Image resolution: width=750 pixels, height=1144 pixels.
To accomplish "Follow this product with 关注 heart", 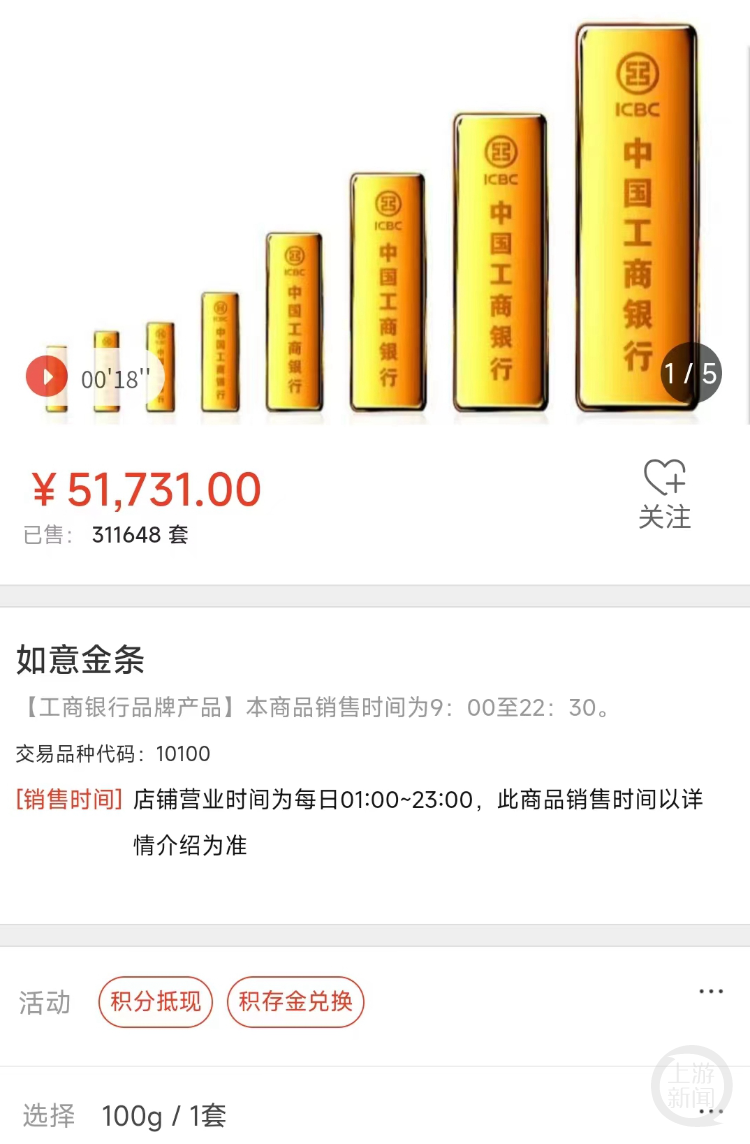I will pyautogui.click(x=665, y=492).
